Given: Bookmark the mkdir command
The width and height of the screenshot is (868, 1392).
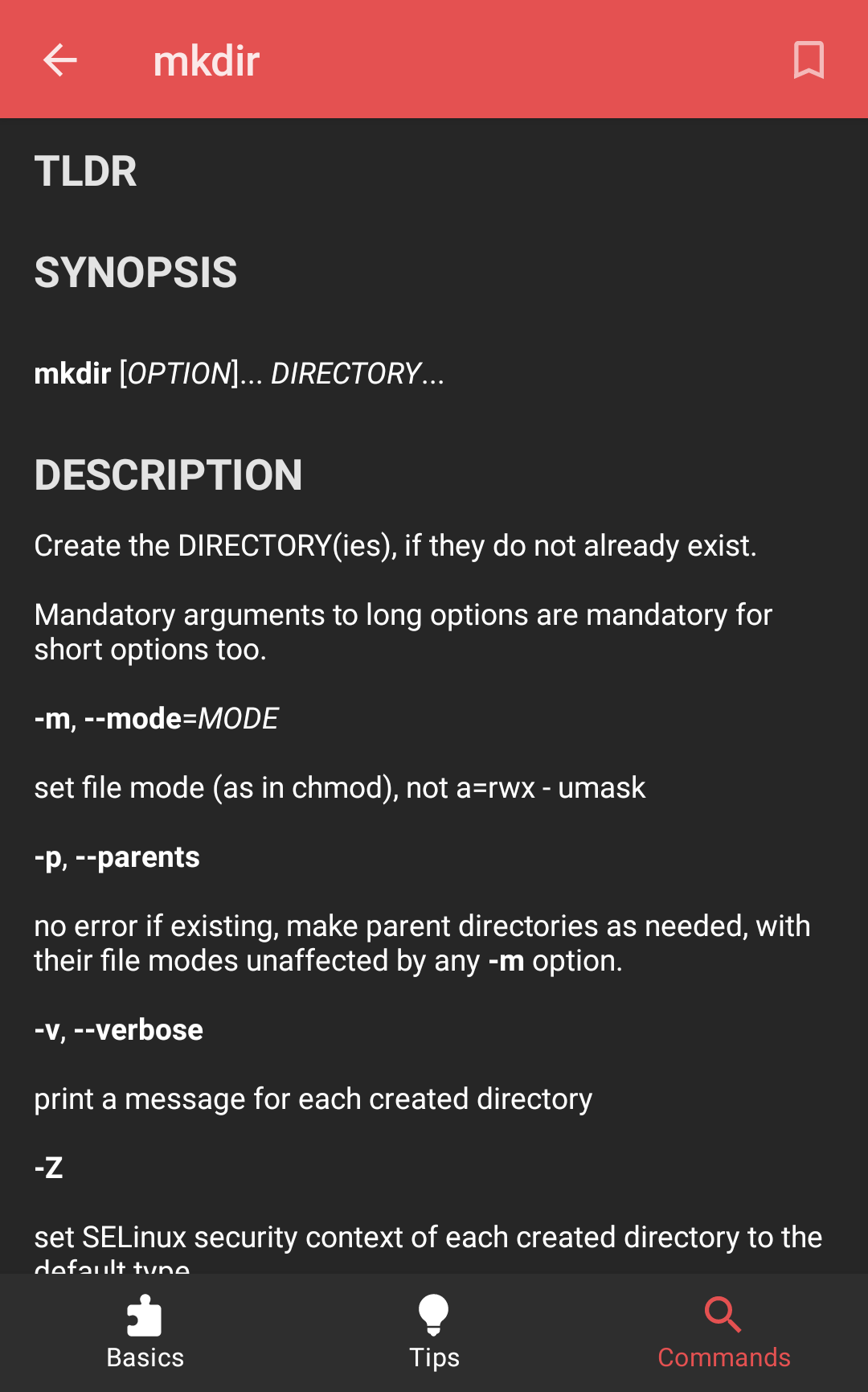Looking at the screenshot, I should (x=808, y=60).
